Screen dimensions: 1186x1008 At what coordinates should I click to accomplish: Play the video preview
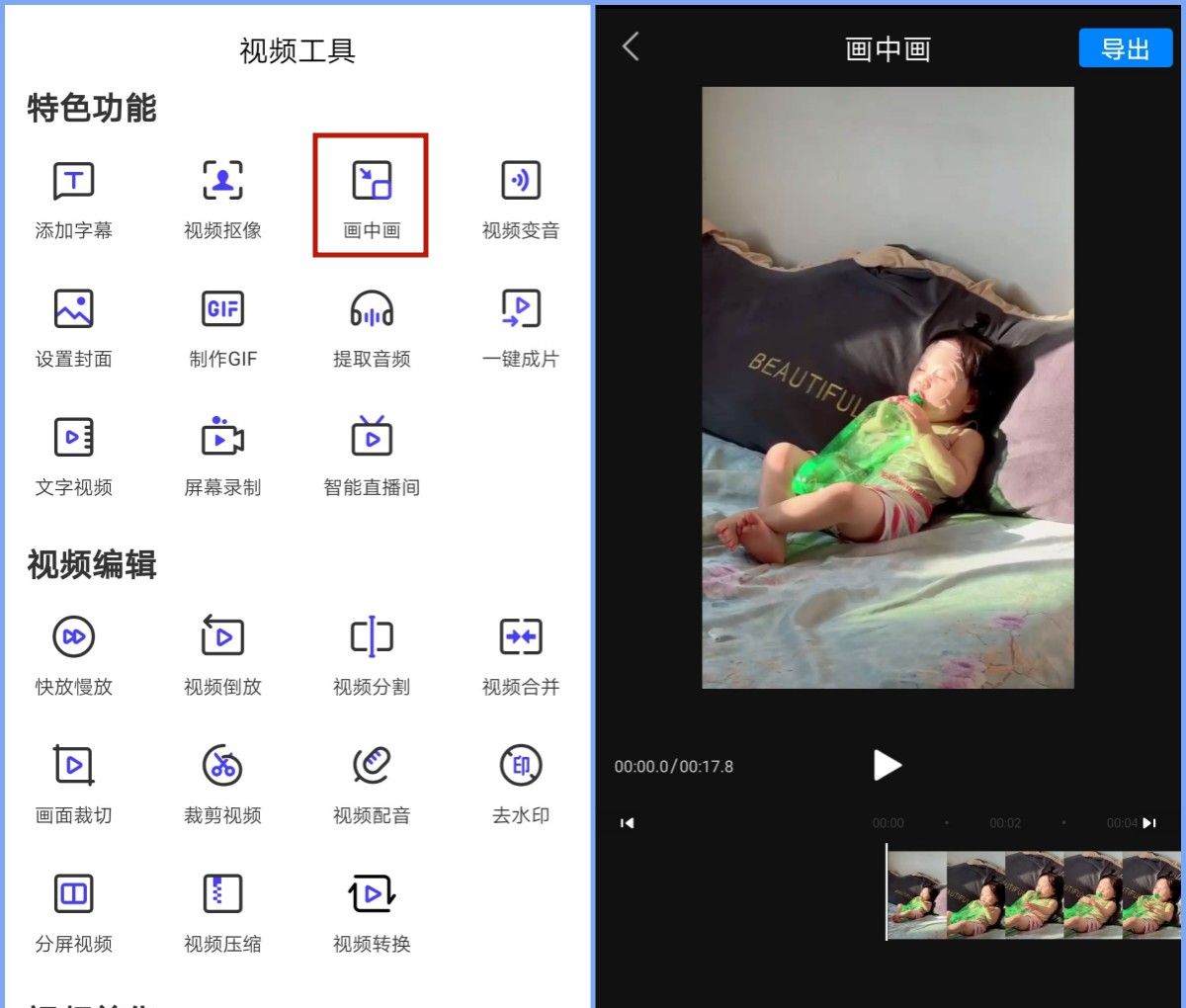pyautogui.click(x=887, y=765)
